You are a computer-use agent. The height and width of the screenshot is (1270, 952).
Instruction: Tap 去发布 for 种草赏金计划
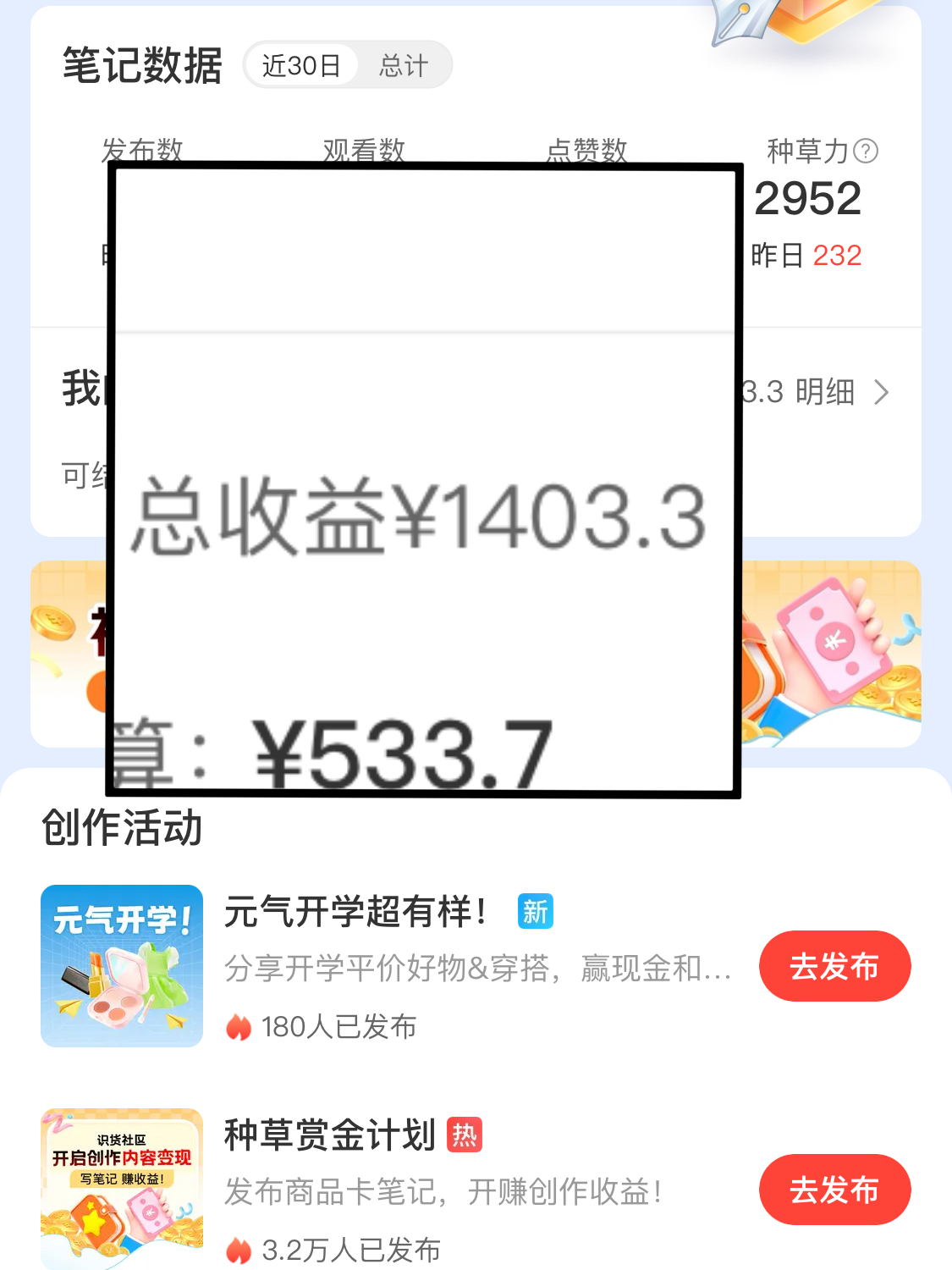(x=834, y=1190)
